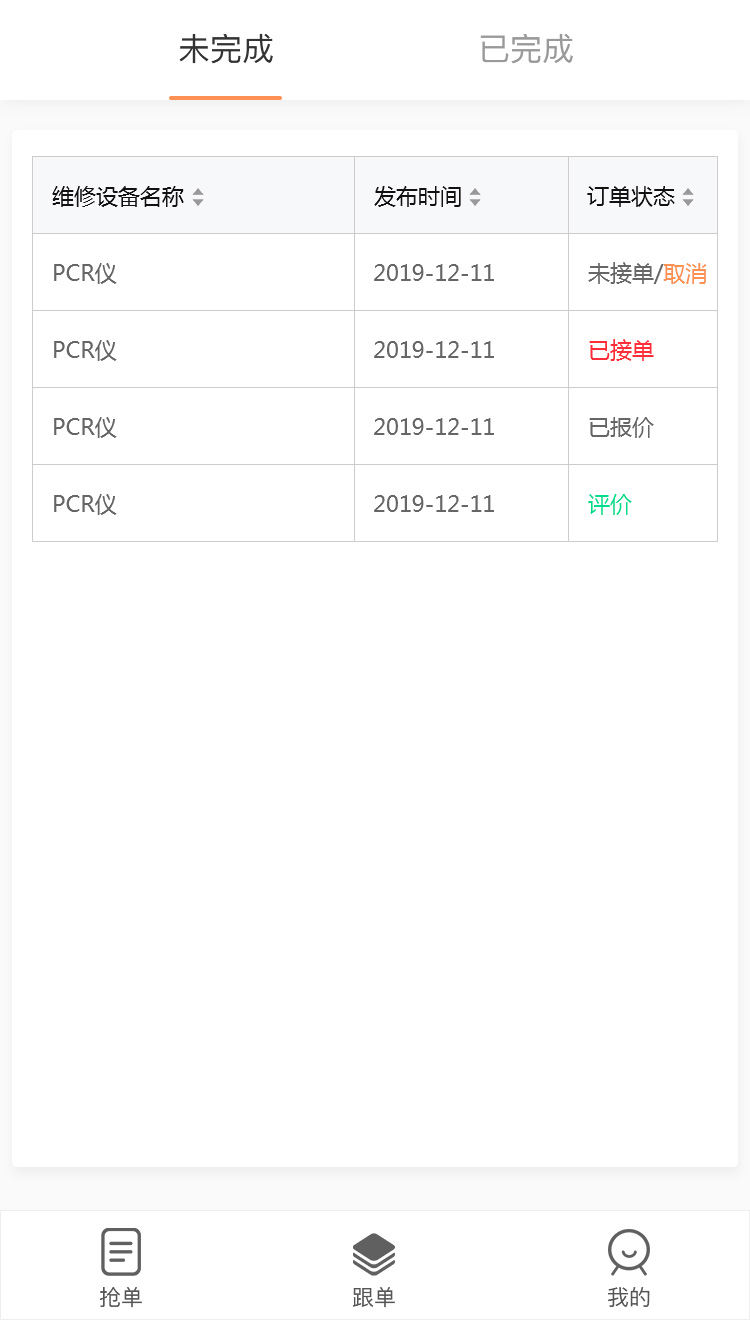Open the 已接单 order status
750x1320 pixels.
click(x=621, y=350)
